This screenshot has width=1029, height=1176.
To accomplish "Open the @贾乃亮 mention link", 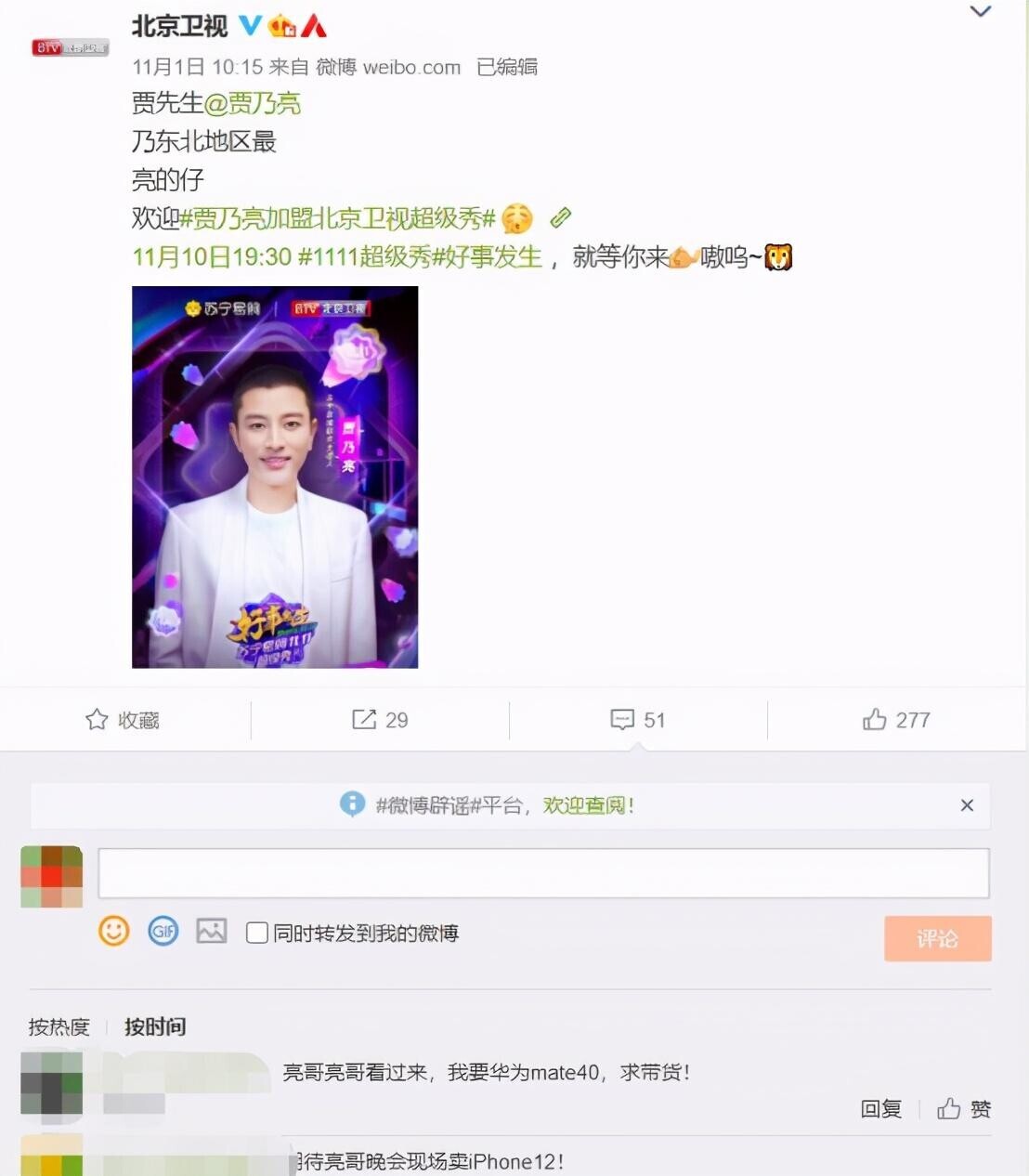I will point(252,103).
